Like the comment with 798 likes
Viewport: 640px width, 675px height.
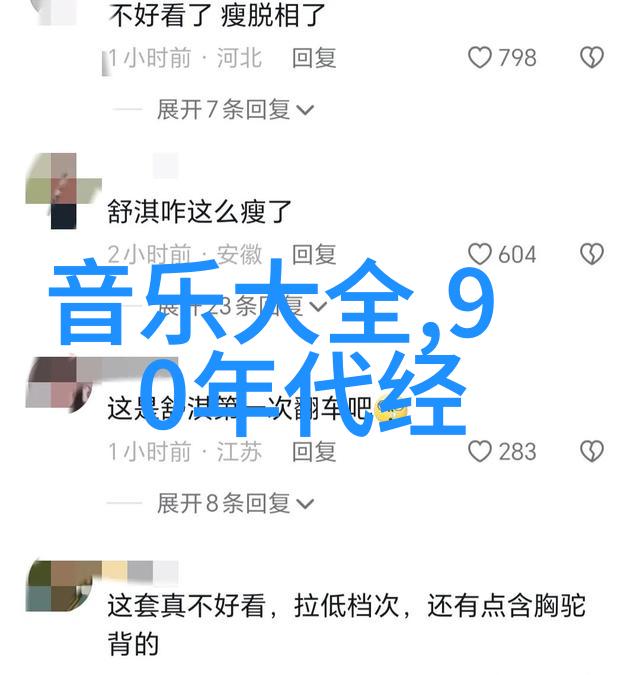(481, 58)
